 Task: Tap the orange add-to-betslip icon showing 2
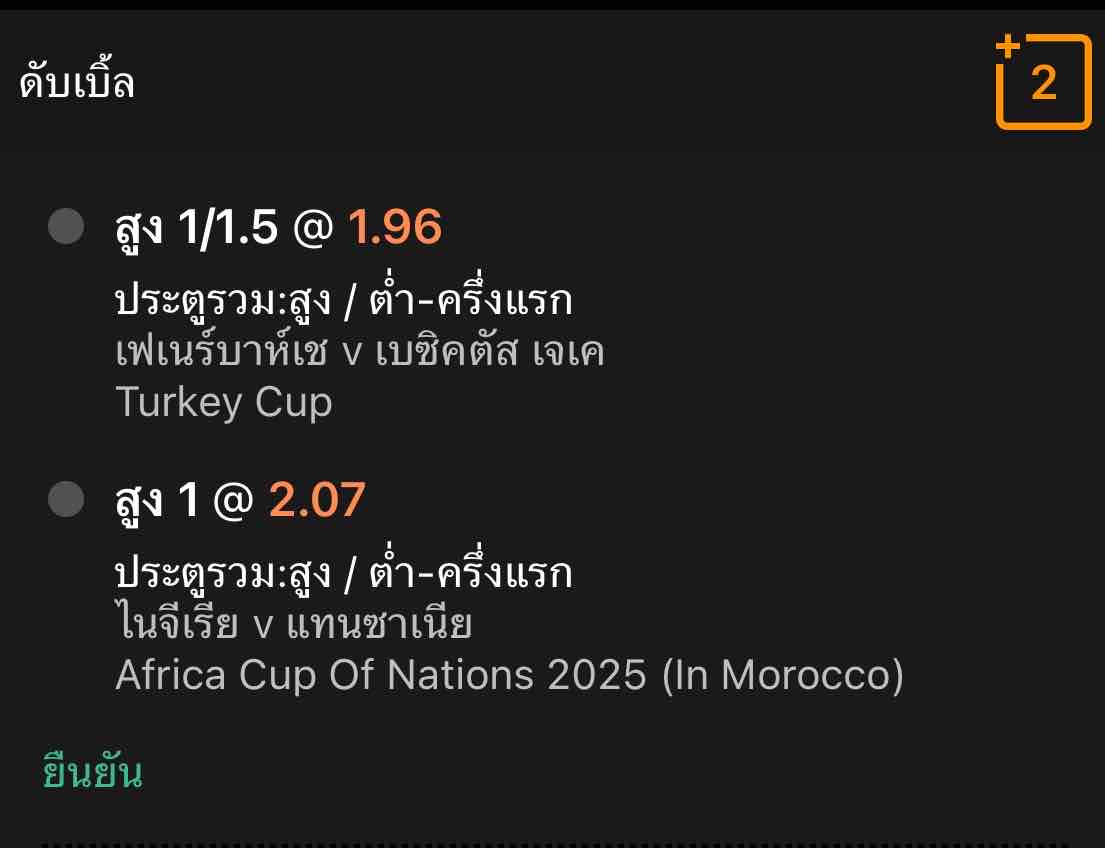click(x=1043, y=82)
